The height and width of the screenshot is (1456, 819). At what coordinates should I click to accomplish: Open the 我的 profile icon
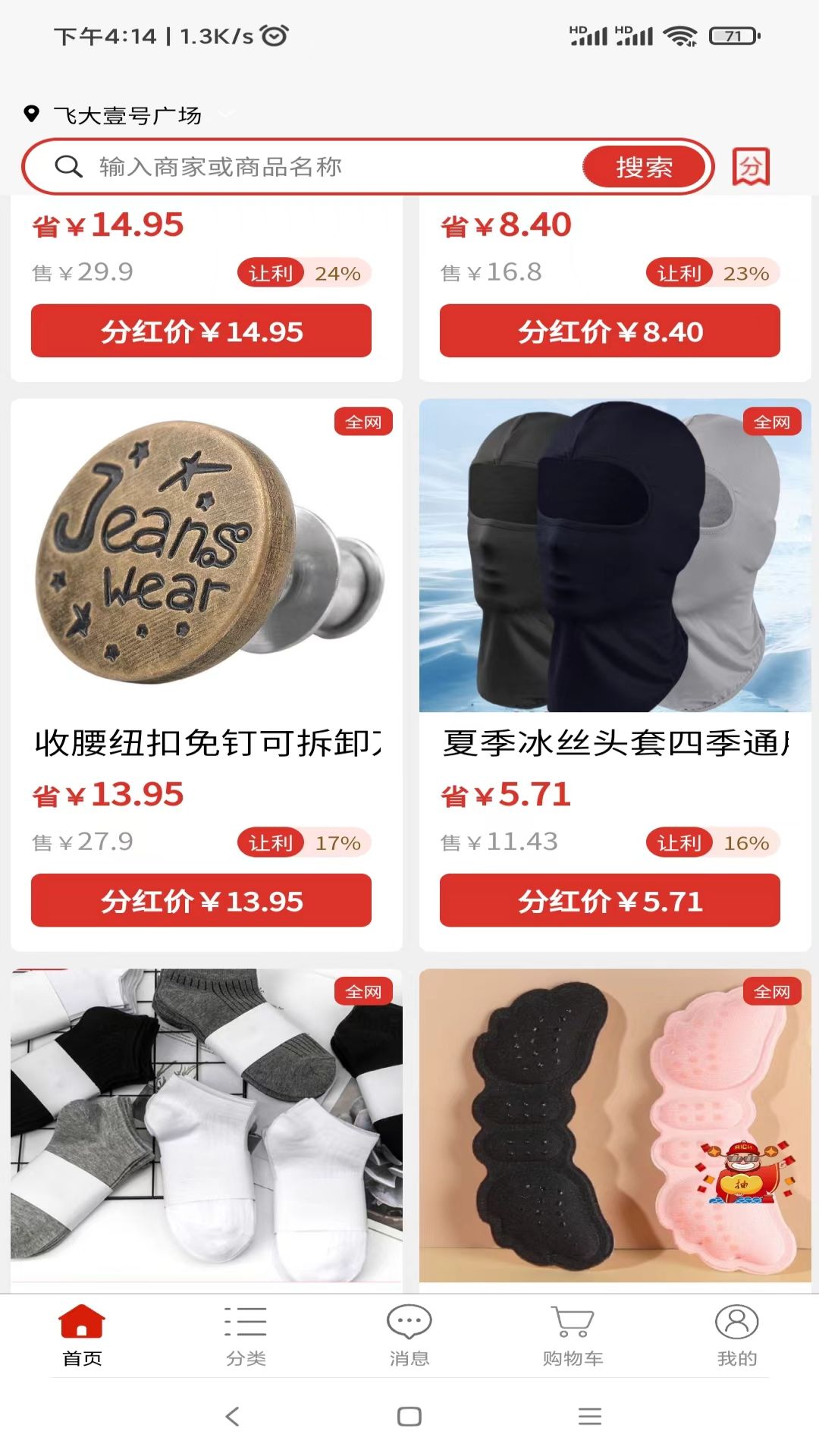click(736, 1320)
